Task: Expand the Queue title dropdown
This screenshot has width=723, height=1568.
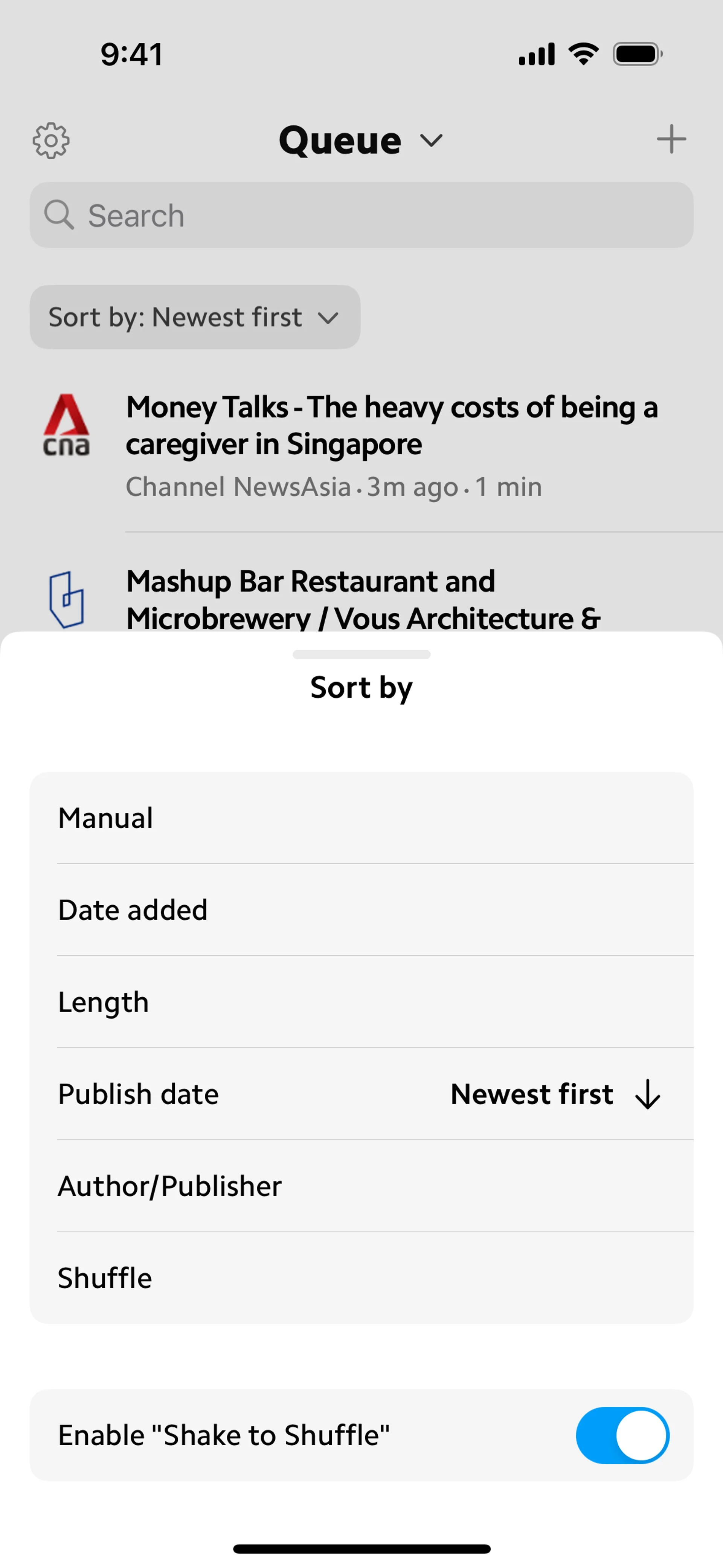Action: (360, 141)
